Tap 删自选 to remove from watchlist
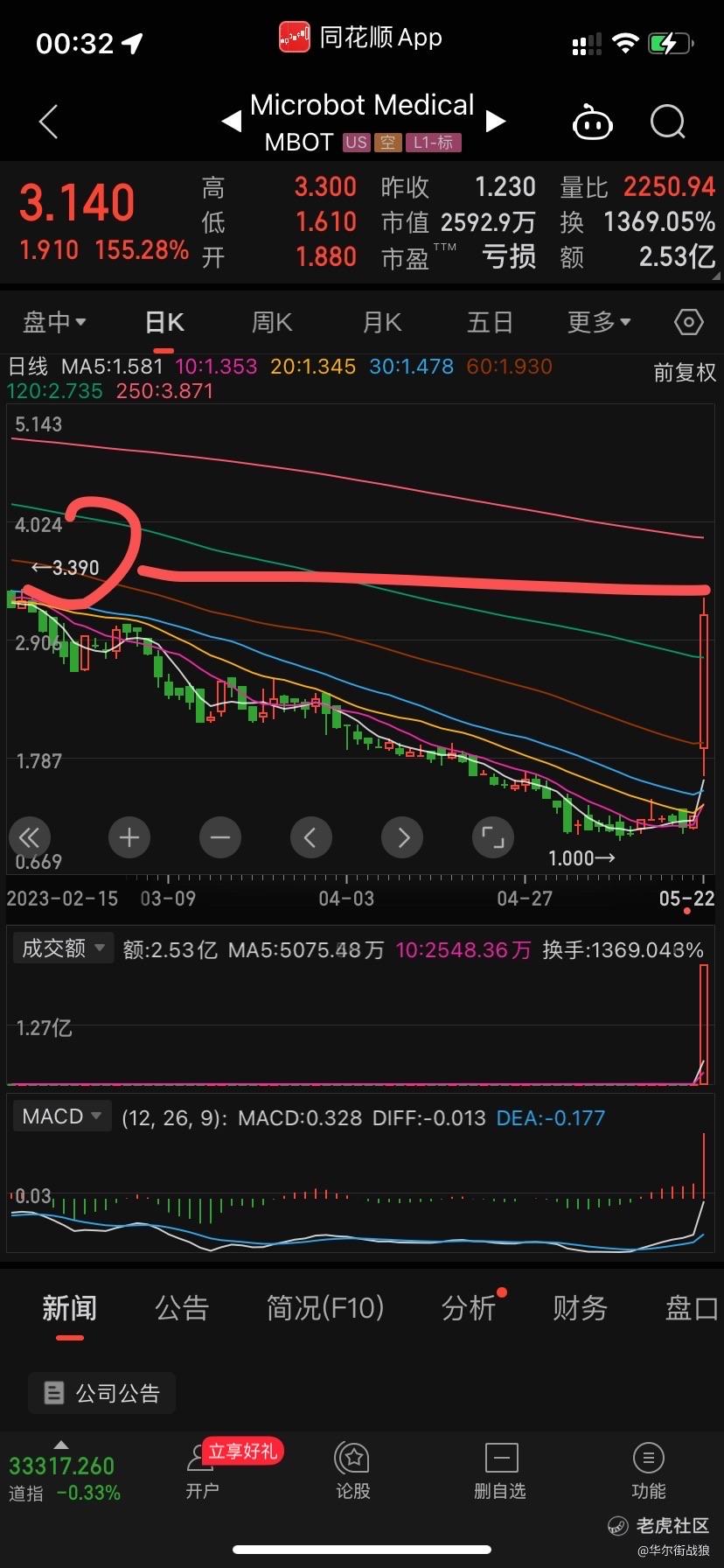Image resolution: width=724 pixels, height=1568 pixels. [500, 1473]
